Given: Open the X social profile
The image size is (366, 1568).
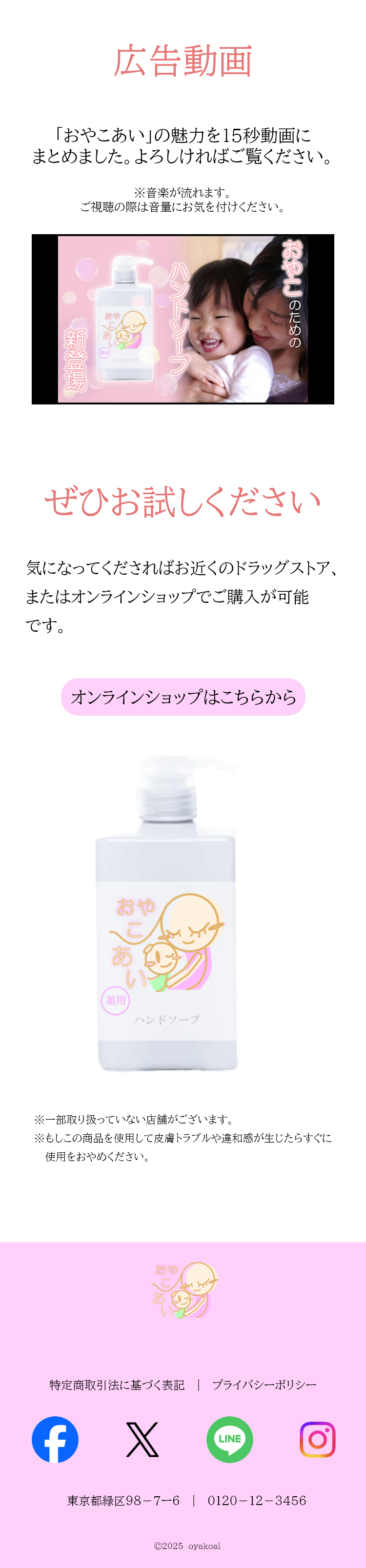Looking at the screenshot, I should click(x=142, y=1439).
